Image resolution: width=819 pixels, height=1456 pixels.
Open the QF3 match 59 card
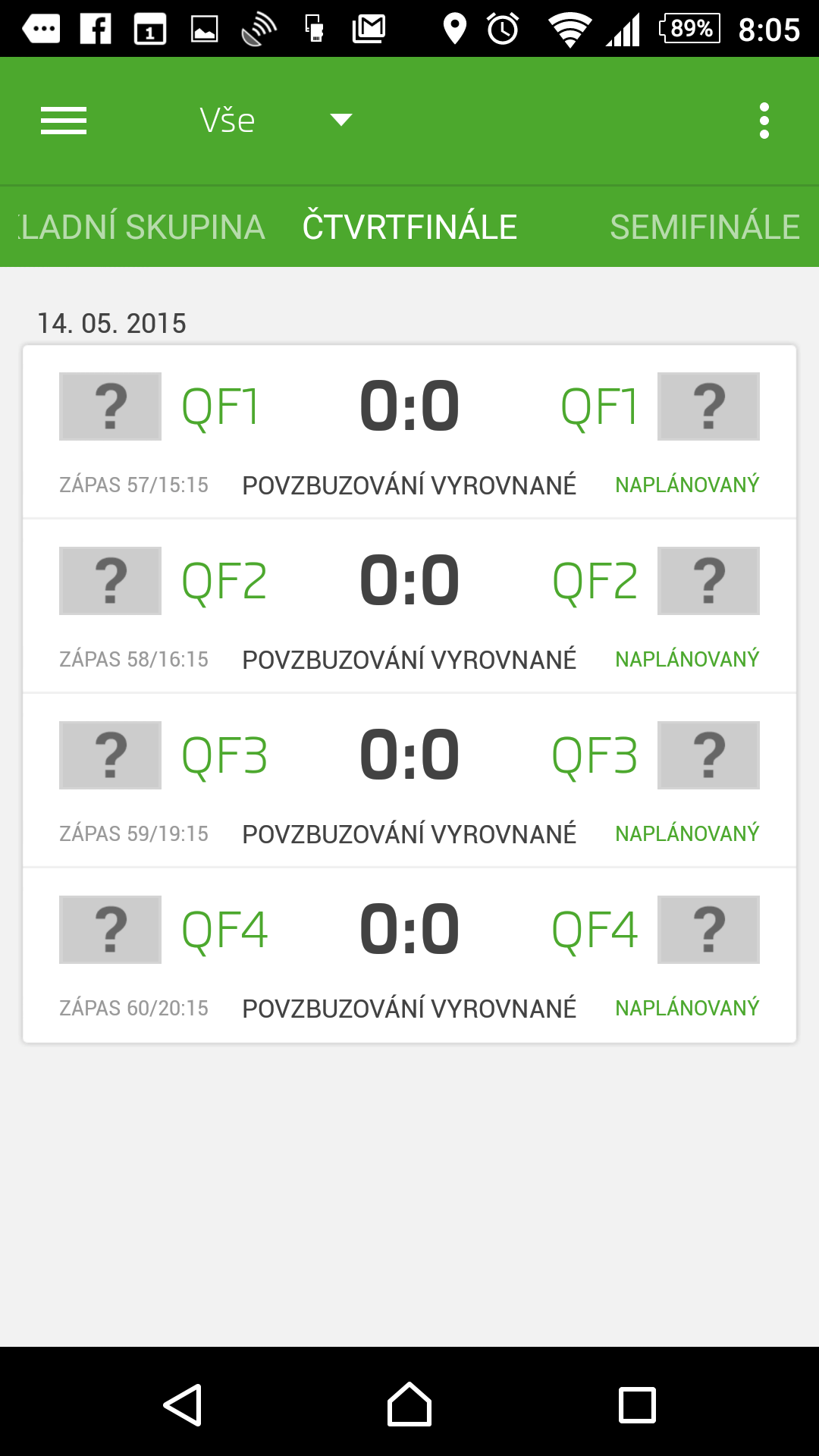(409, 781)
